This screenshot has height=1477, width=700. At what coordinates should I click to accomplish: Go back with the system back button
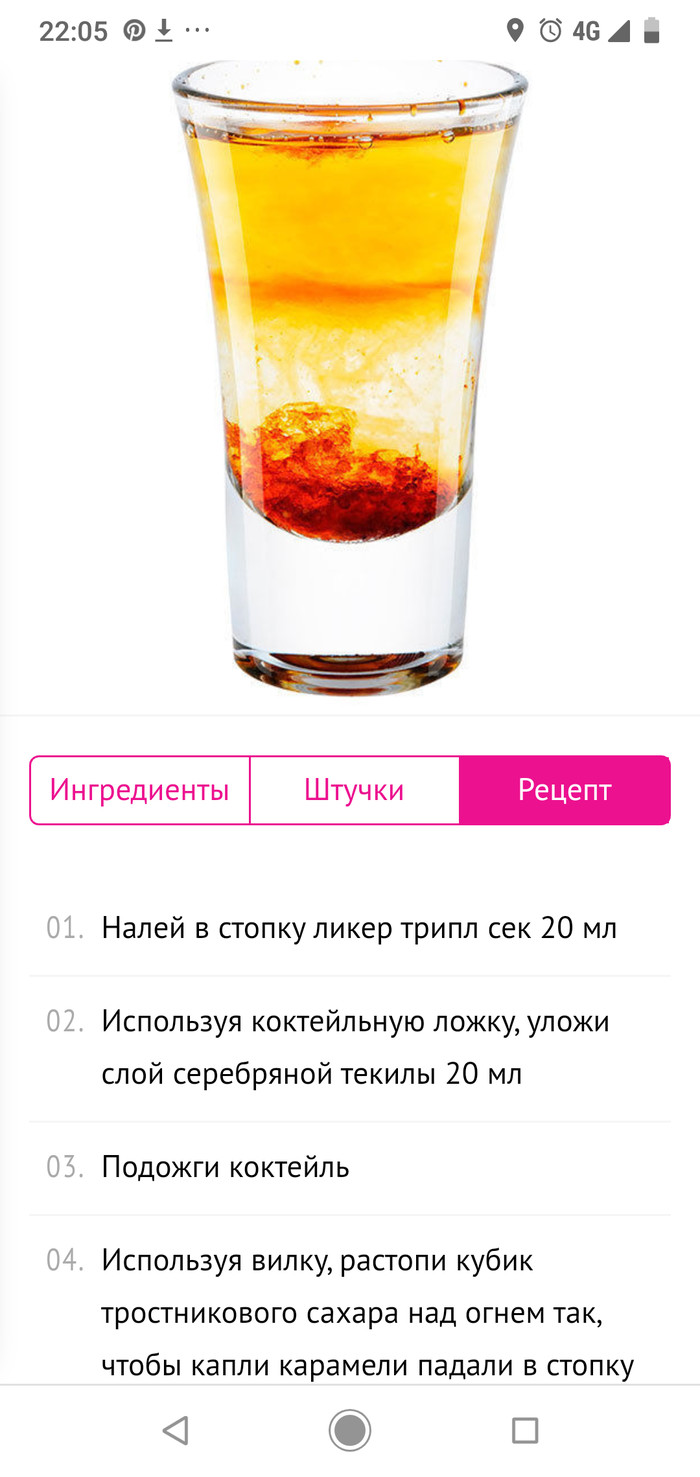pos(176,1430)
